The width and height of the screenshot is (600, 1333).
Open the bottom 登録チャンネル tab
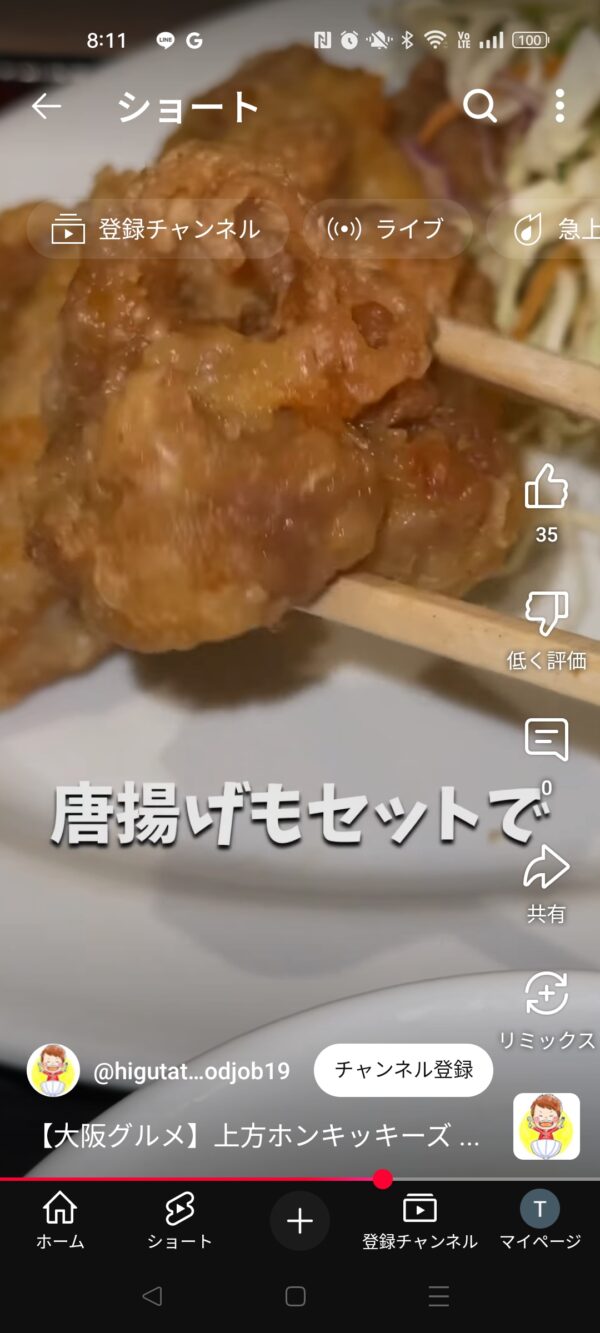[x=420, y=1220]
